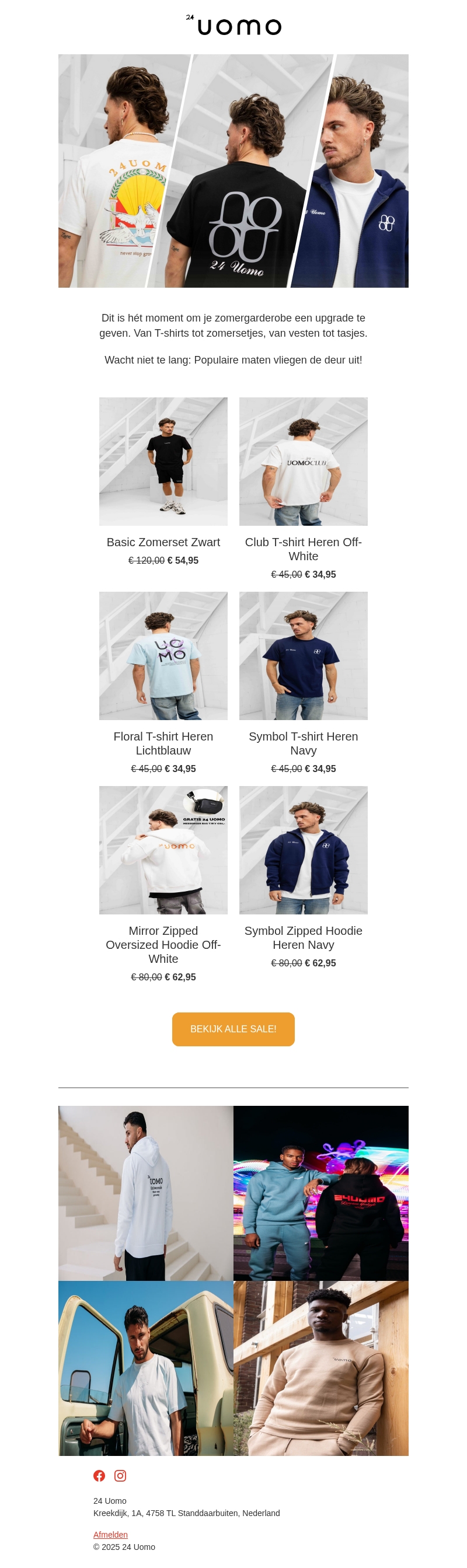Tap the Afmelden unsubscribe link
Screen dimensions: 467x1568
click(x=110, y=1535)
